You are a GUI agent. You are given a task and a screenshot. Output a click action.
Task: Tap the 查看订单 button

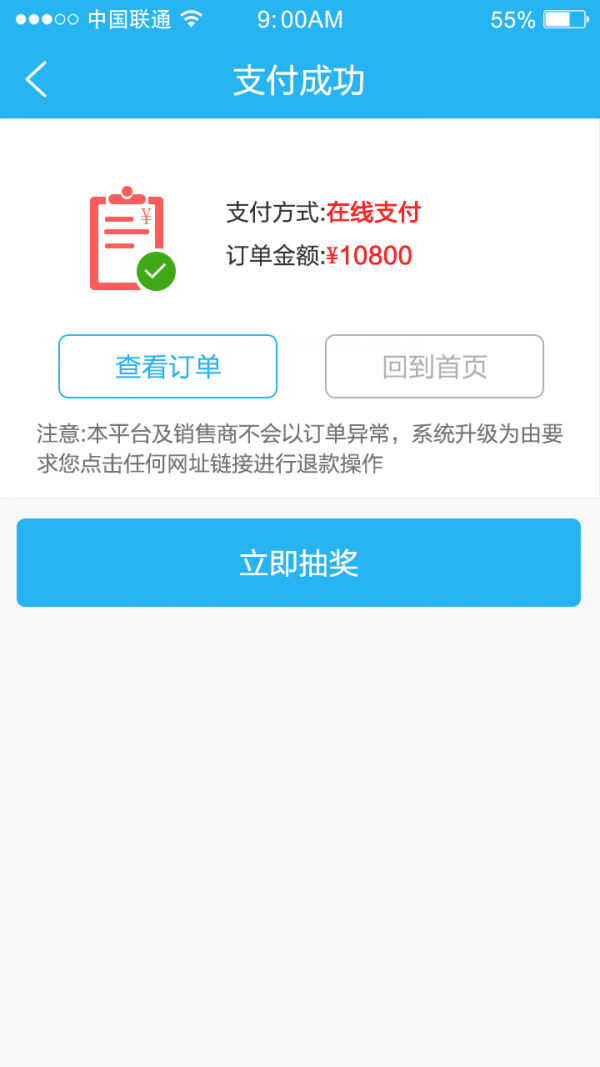click(x=168, y=367)
